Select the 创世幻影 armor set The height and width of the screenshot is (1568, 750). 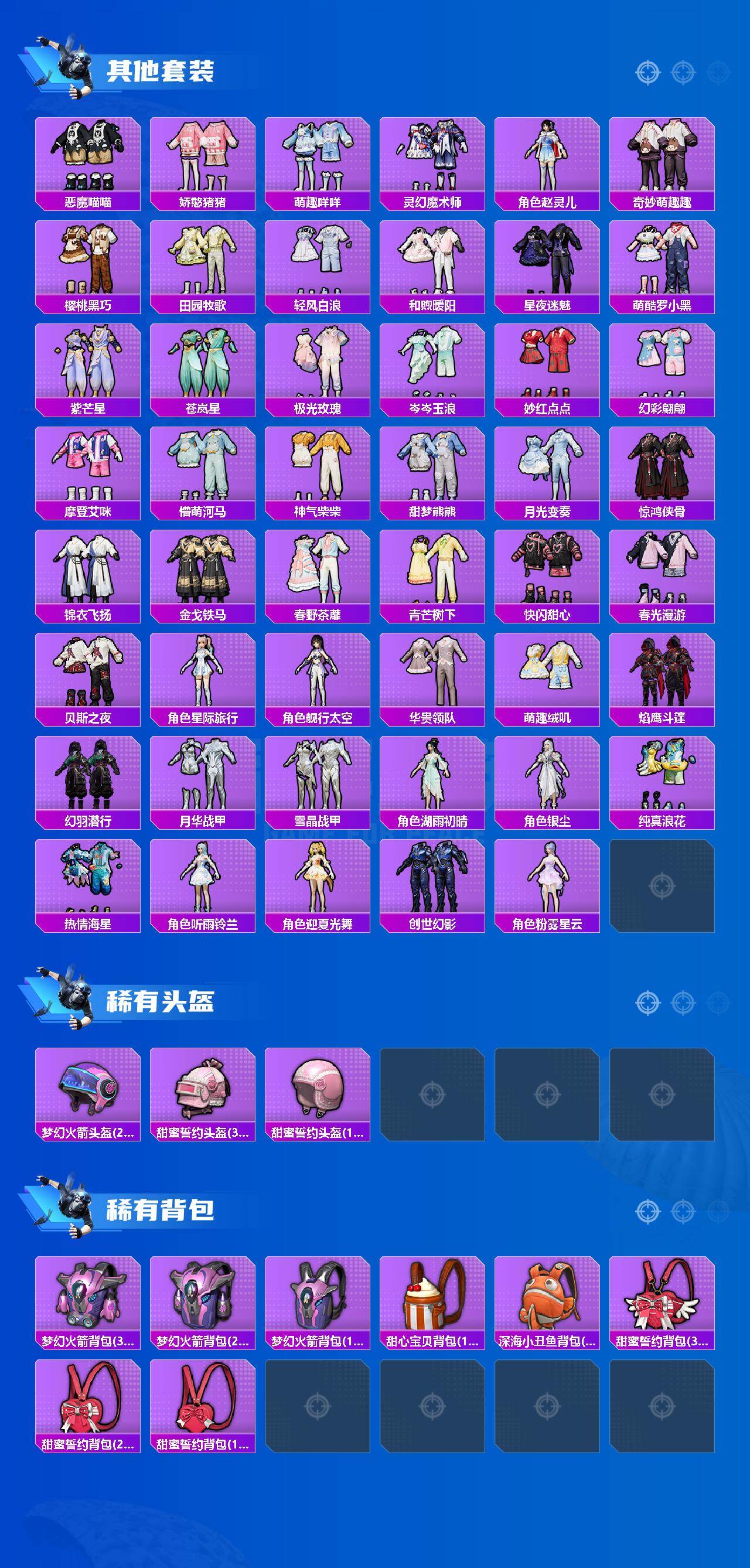coord(432,882)
